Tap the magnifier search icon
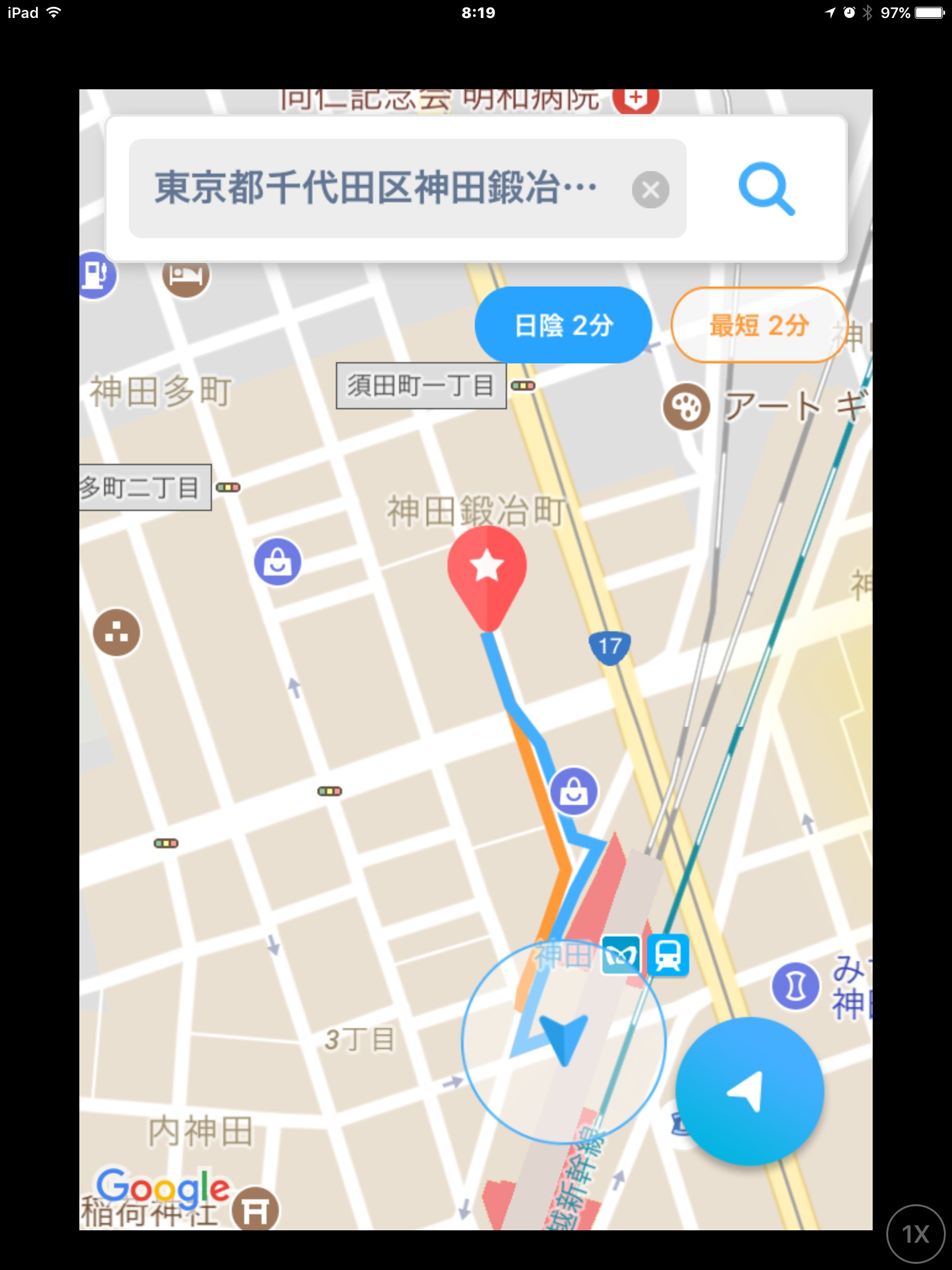Screen dimensions: 952x1270 (766, 189)
